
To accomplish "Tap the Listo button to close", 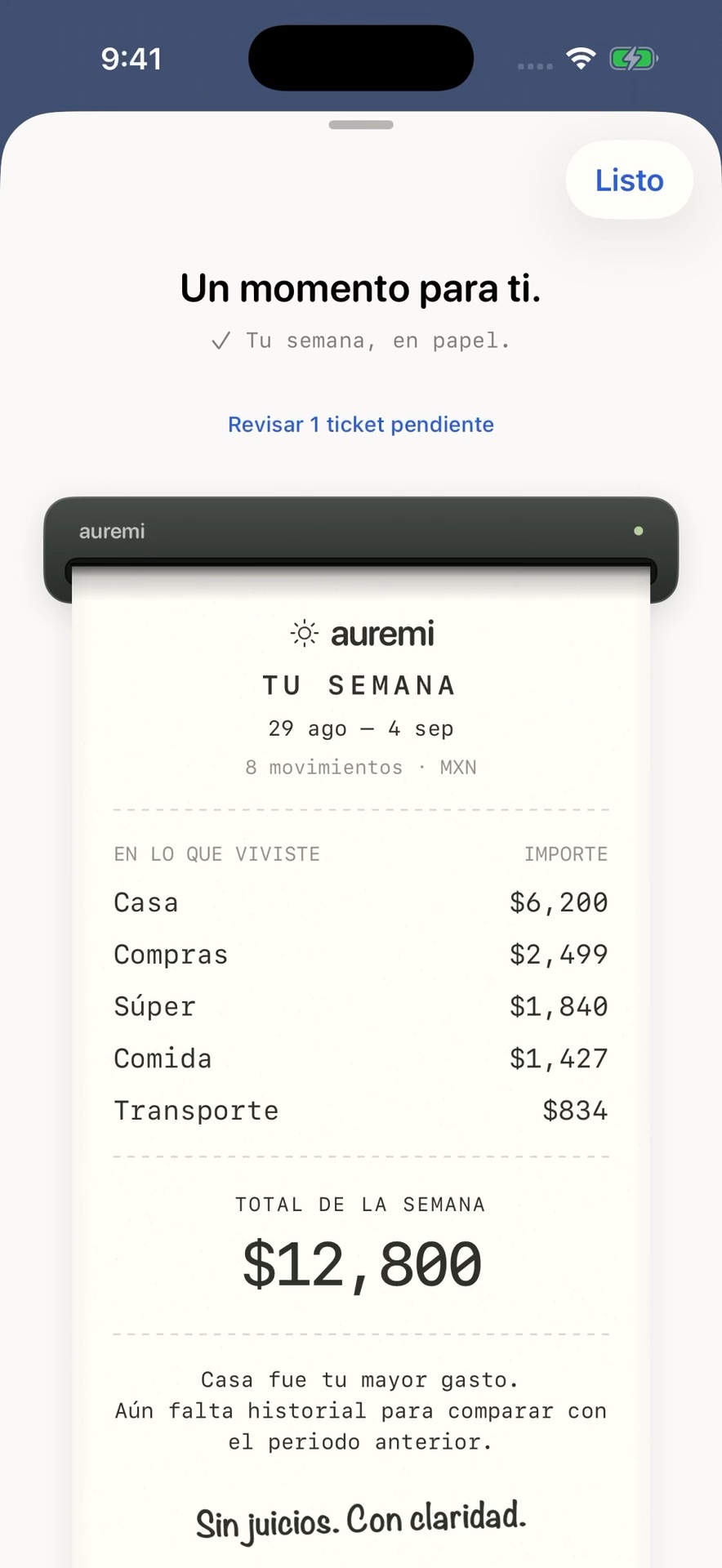I will point(629,180).
